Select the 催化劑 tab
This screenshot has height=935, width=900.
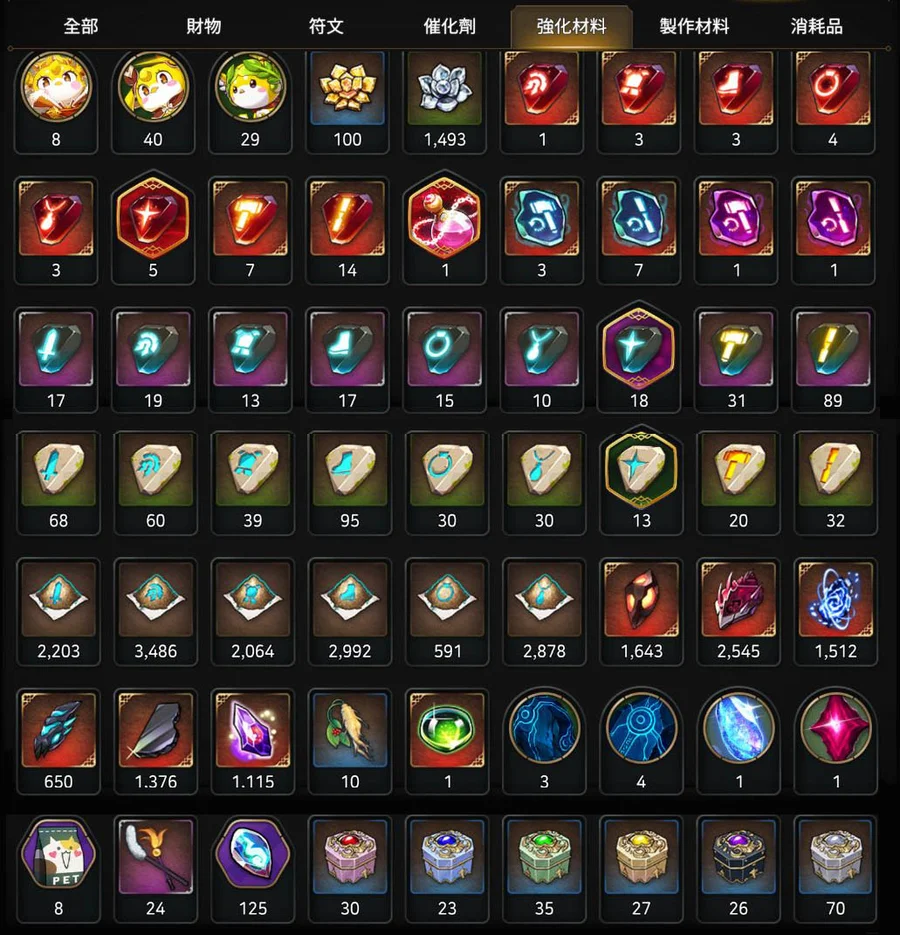(x=449, y=26)
